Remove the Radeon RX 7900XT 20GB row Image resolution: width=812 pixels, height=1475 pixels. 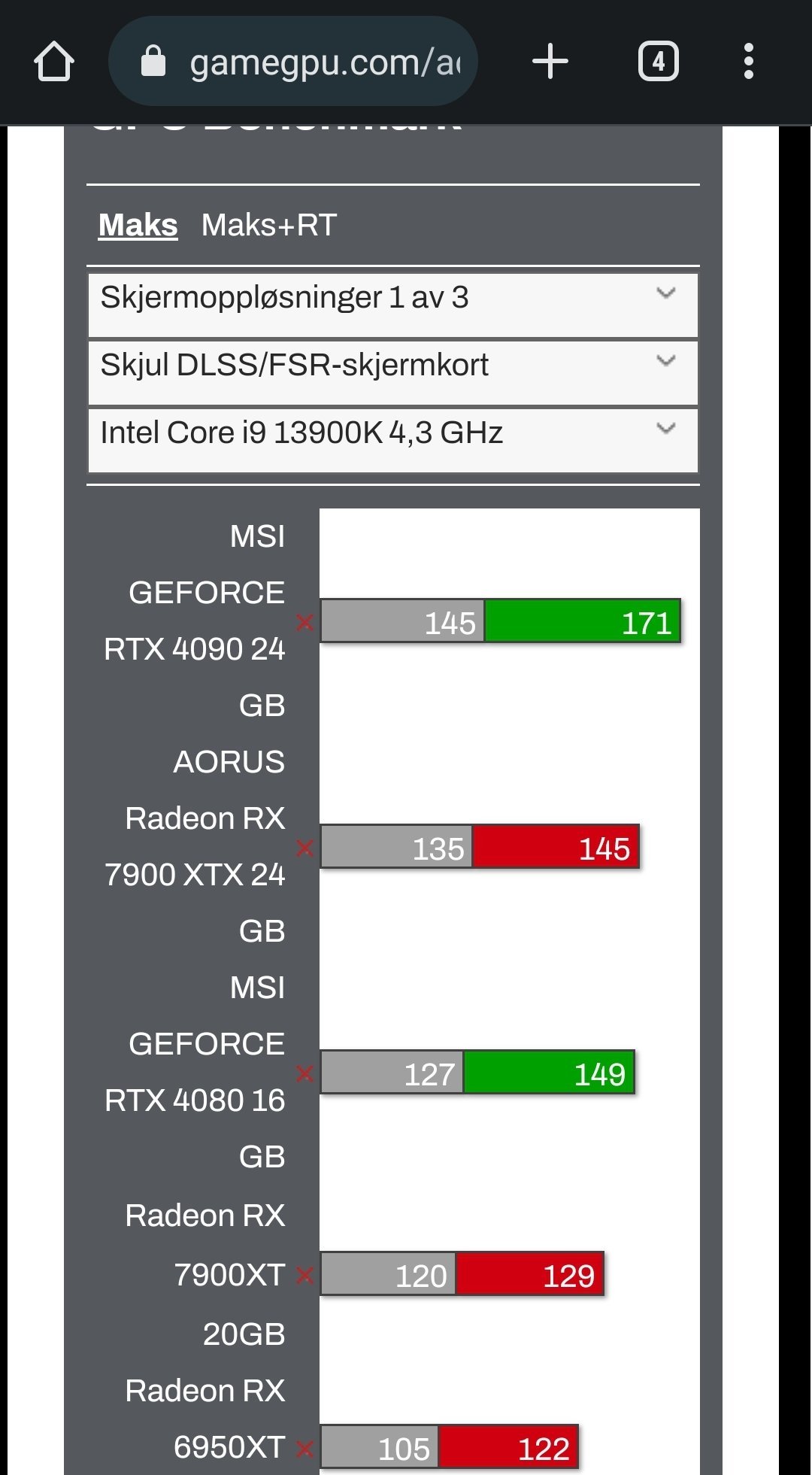[x=304, y=1275]
